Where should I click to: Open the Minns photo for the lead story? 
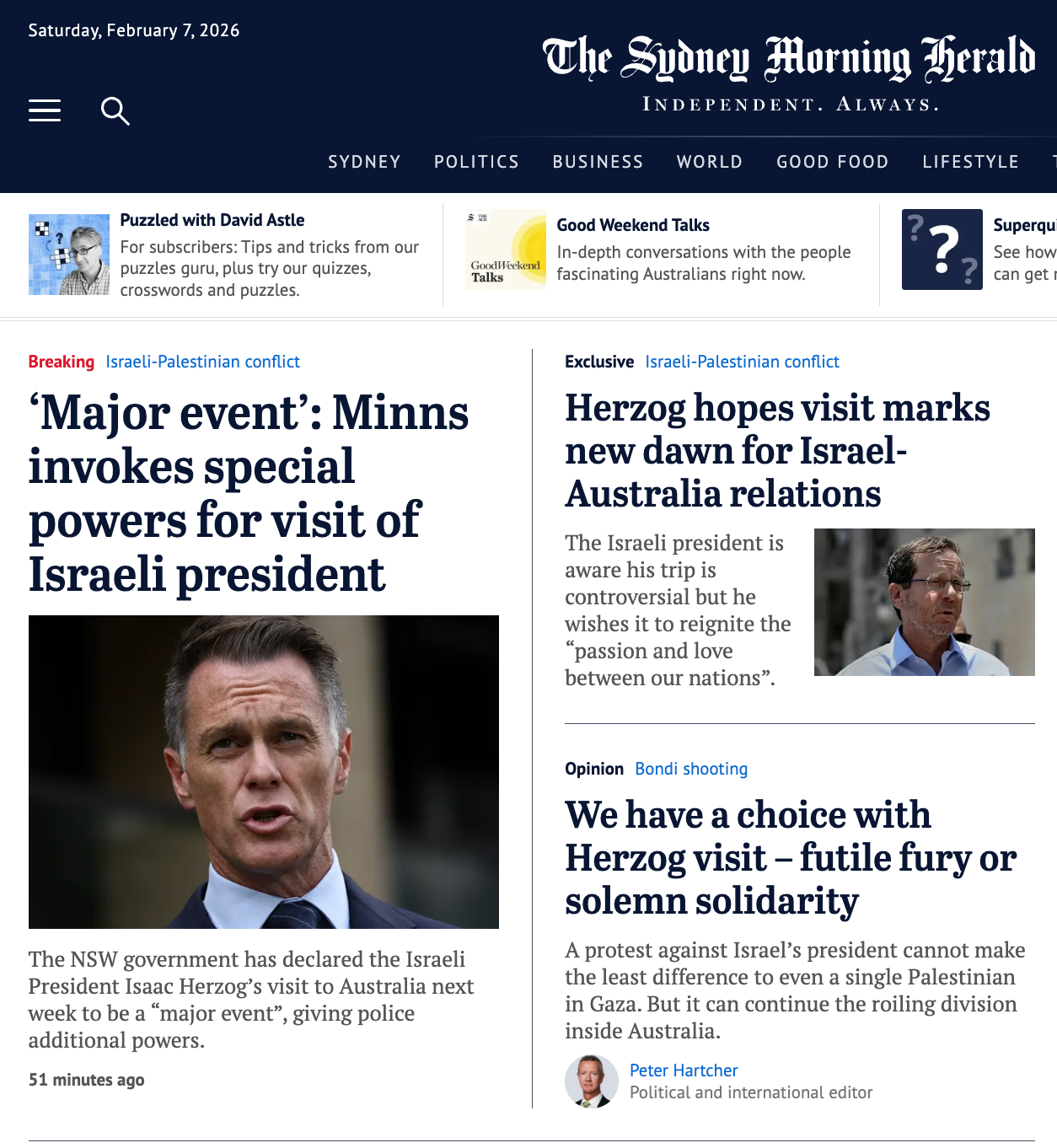coord(263,771)
